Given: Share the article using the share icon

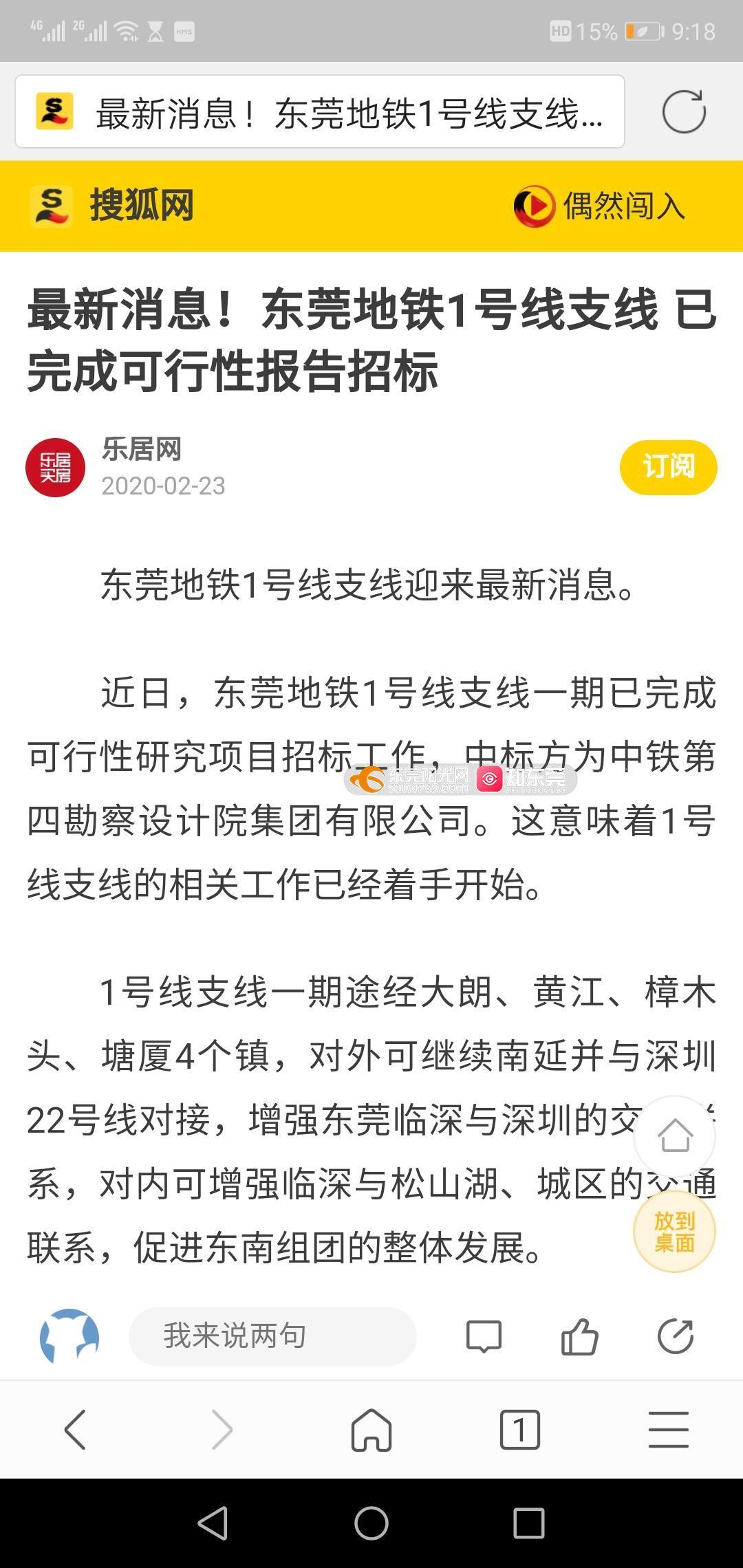Looking at the screenshot, I should (675, 1336).
